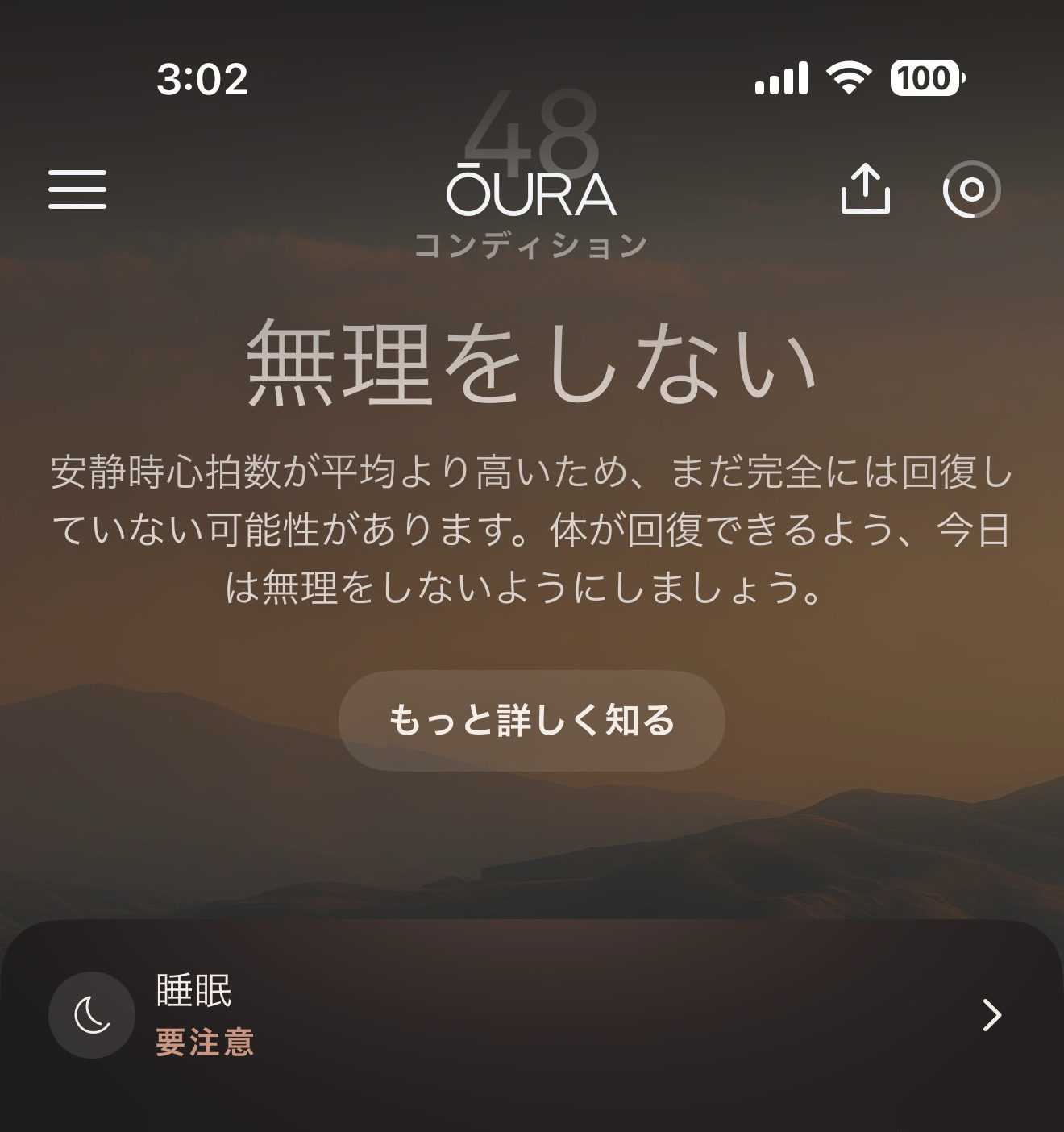Open the ring status icon
The width and height of the screenshot is (1064, 1132).
pos(971,189)
